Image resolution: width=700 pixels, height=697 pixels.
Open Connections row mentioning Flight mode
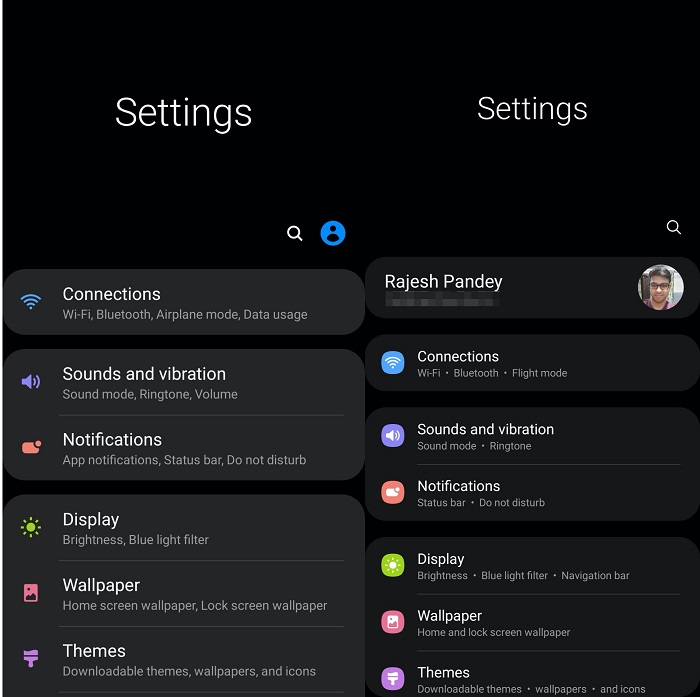tap(531, 363)
